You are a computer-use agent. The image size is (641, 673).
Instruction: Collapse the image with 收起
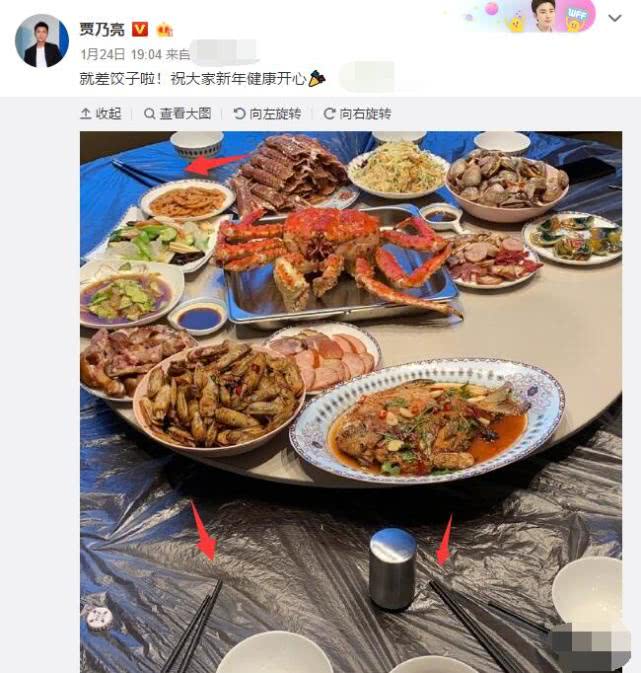point(100,114)
